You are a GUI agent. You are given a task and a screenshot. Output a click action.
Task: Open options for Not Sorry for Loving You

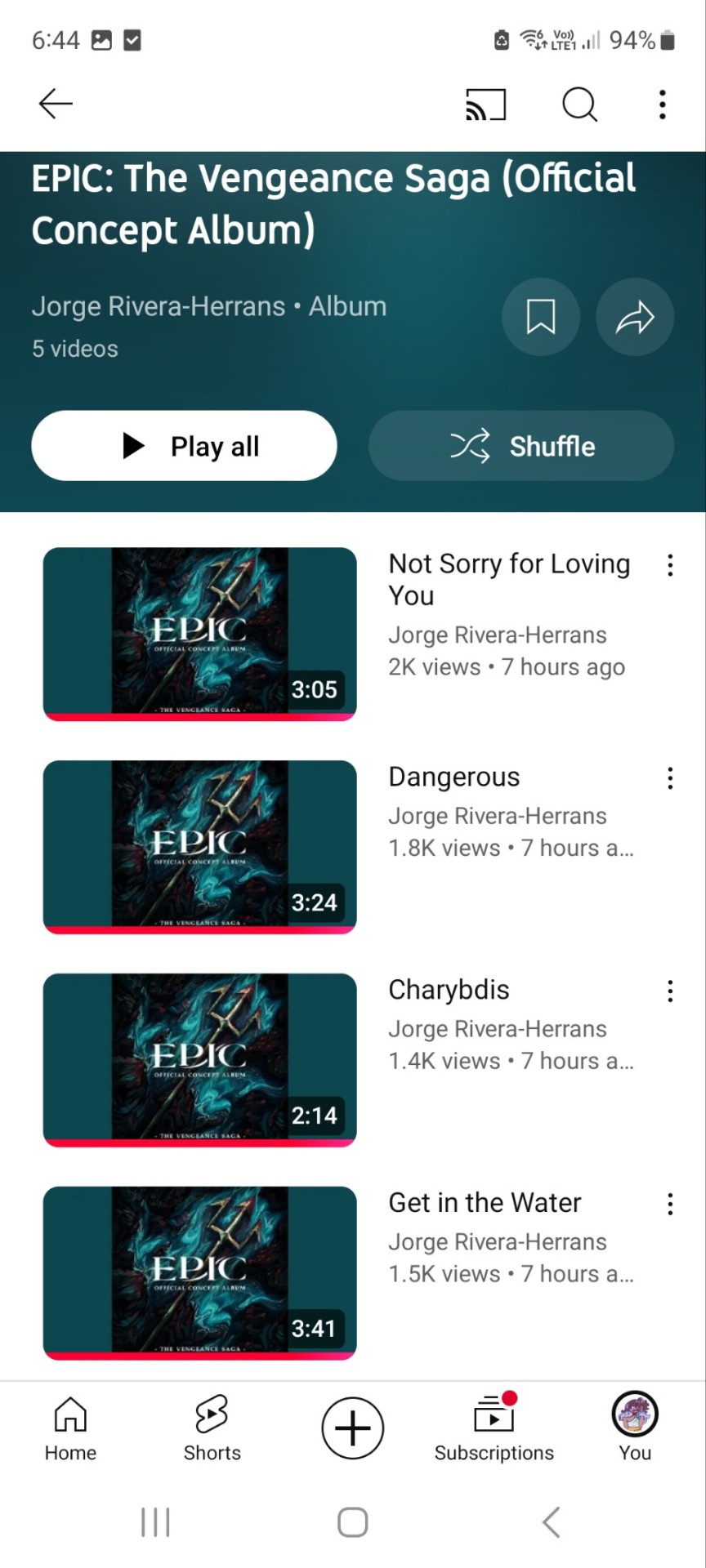(x=670, y=565)
